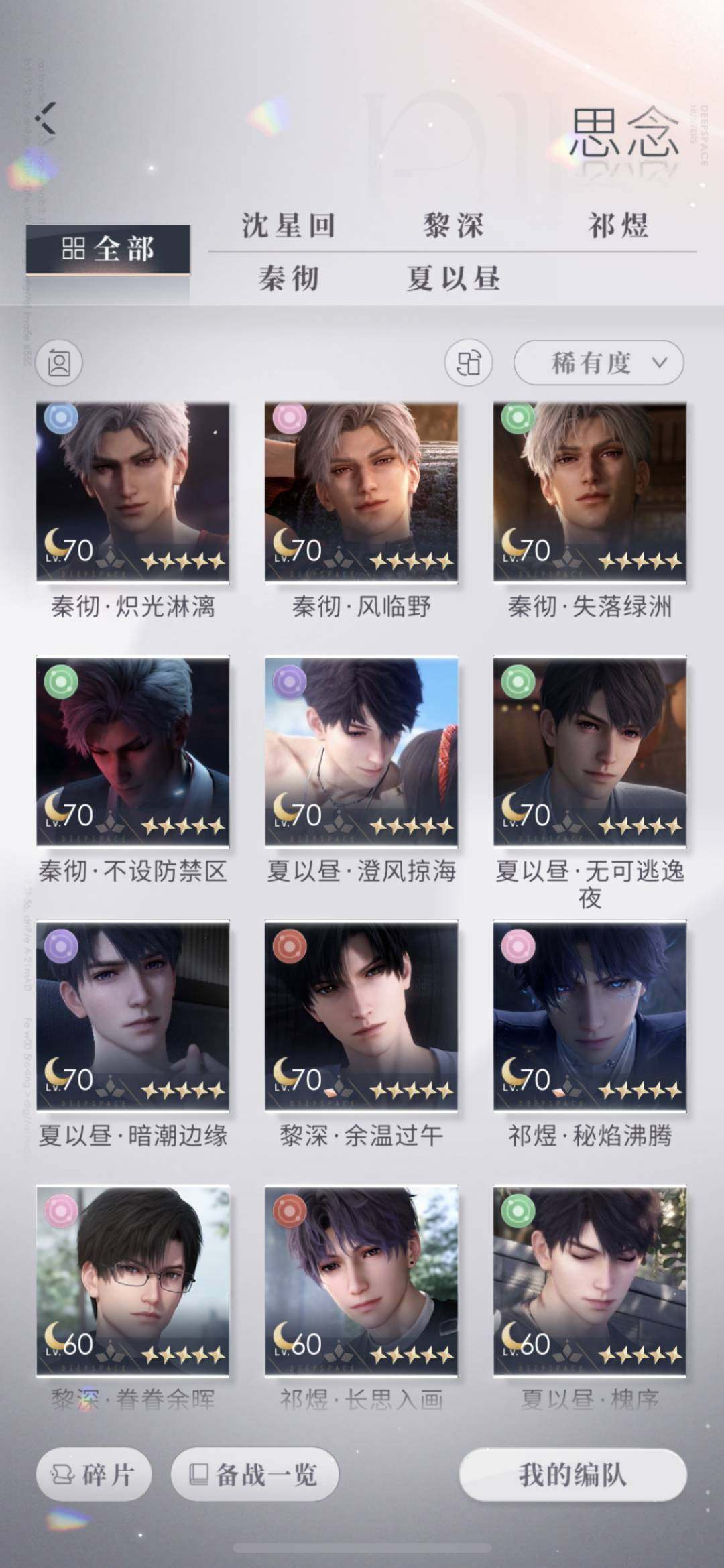Viewport: 724px width, 1568px height.
Task: Select the 全部 filter tab
Action: click(108, 249)
